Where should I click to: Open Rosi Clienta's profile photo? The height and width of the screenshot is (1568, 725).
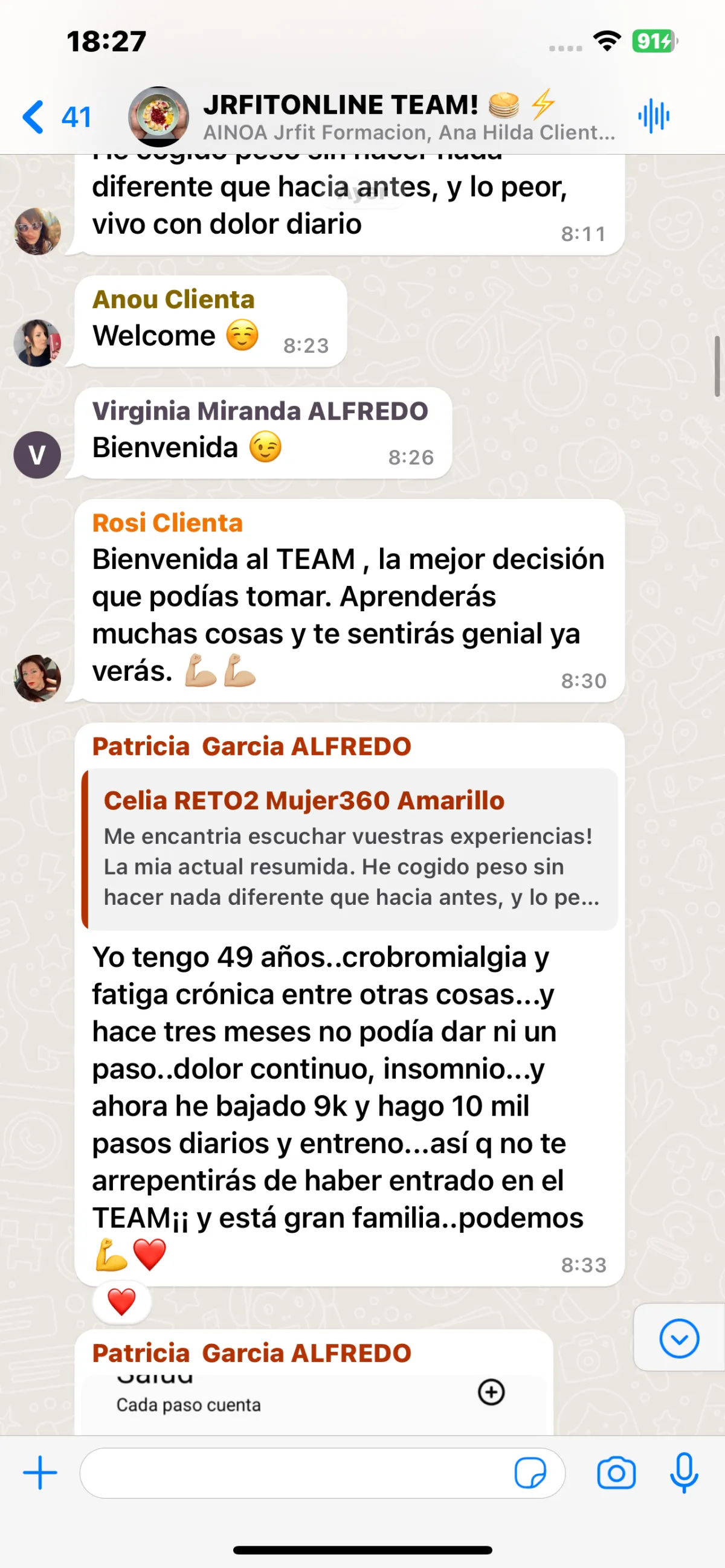coord(37,678)
